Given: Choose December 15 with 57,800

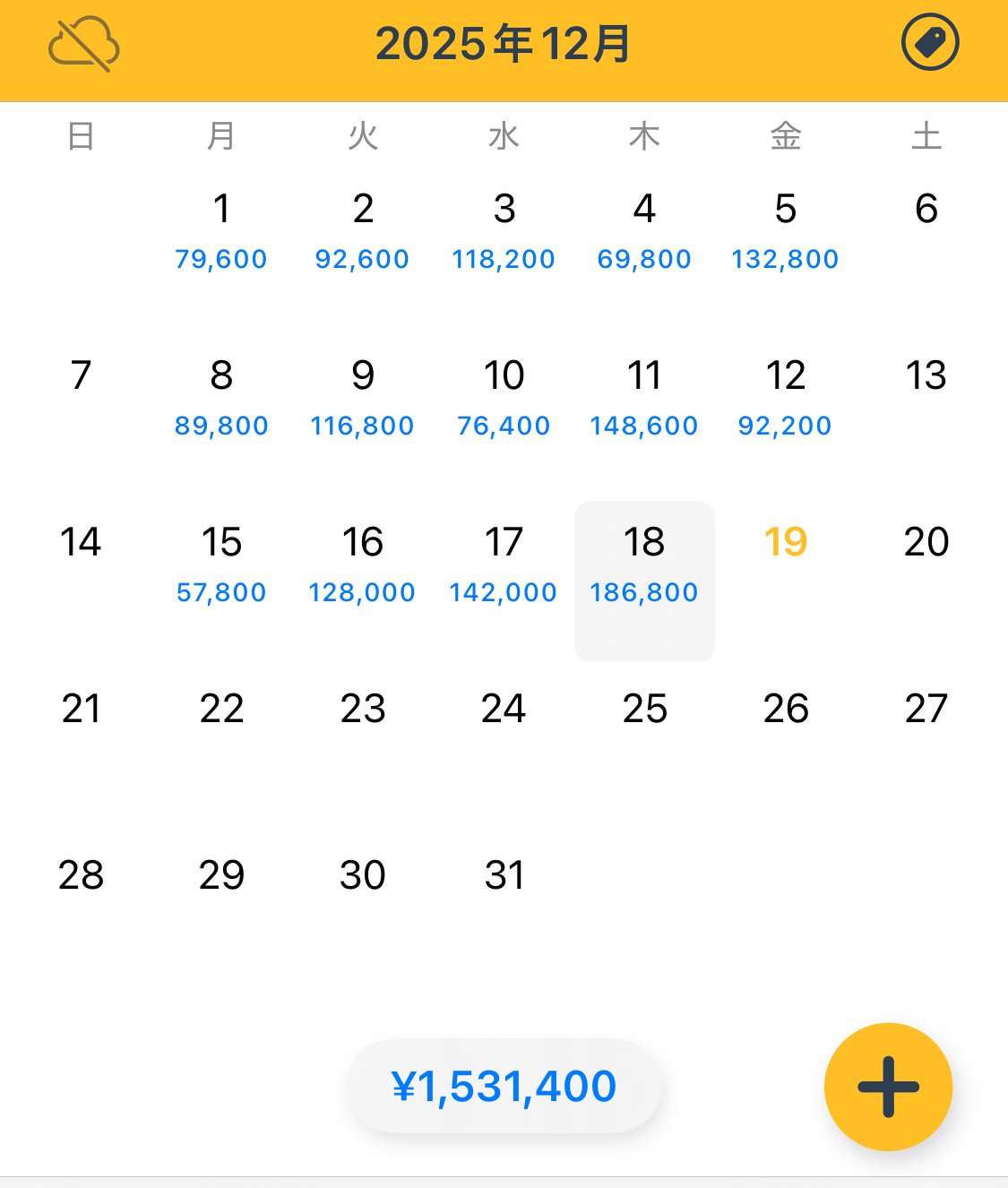Looking at the screenshot, I should point(221,564).
